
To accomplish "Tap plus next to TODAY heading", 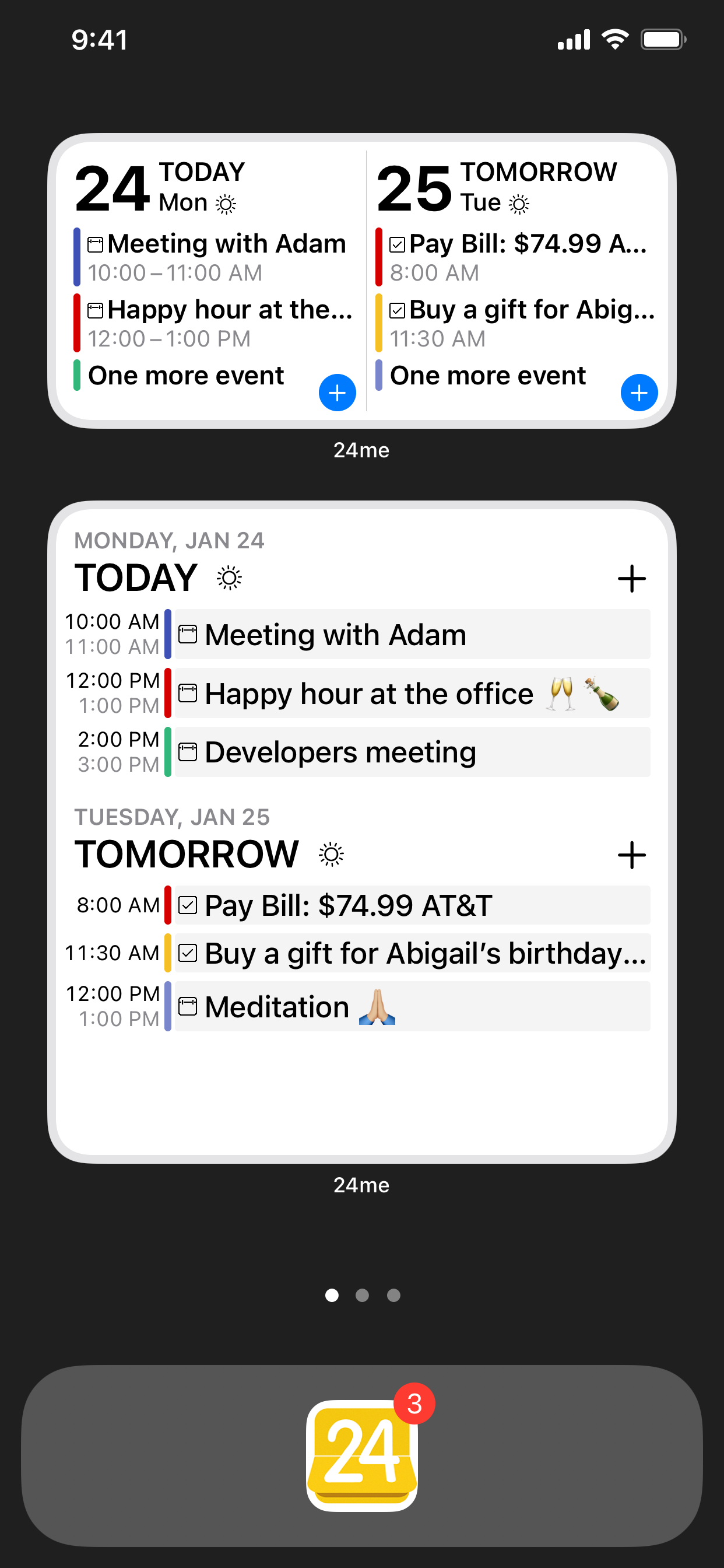I will coord(631,578).
